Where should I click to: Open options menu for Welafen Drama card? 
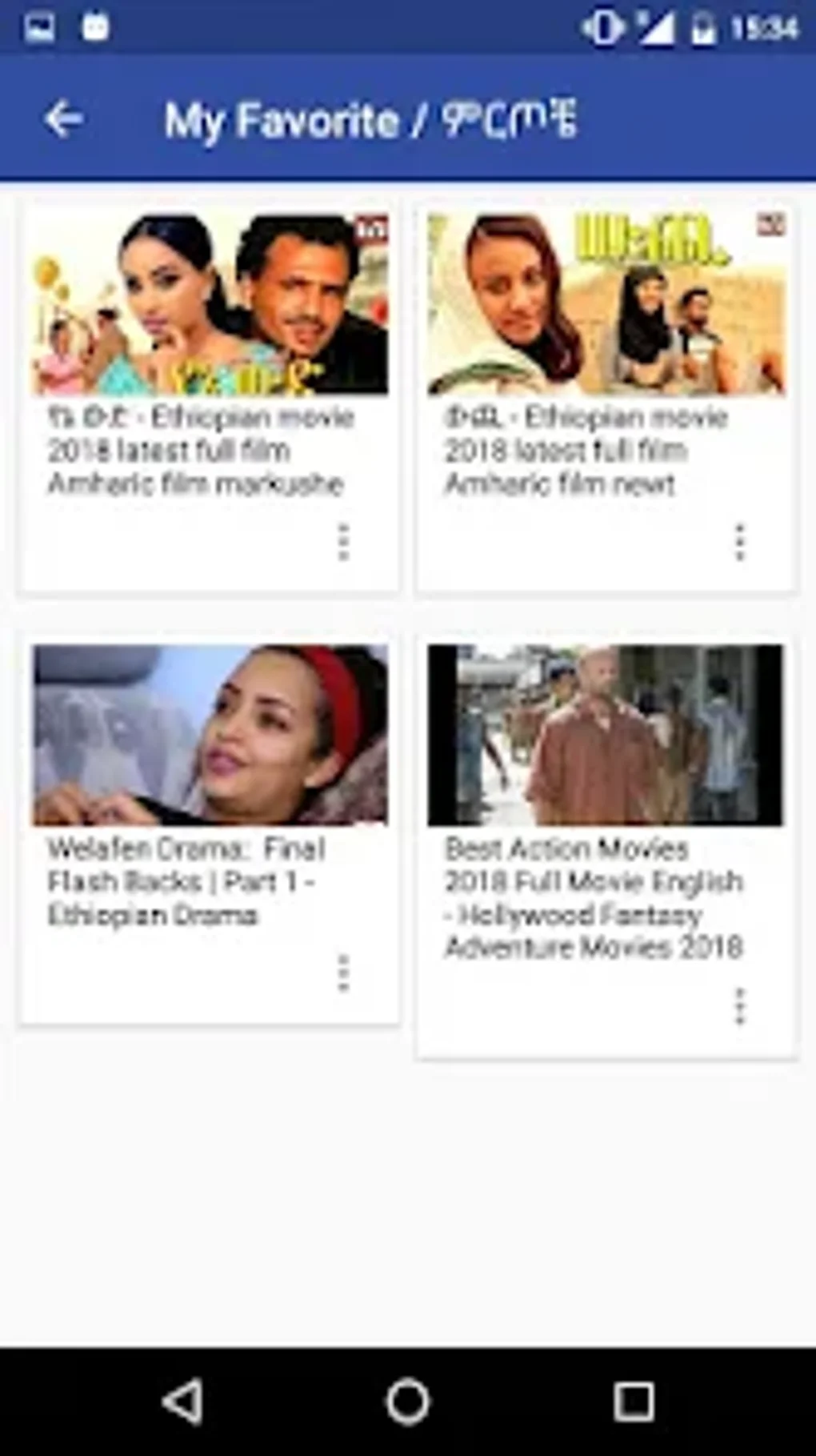[x=343, y=973]
